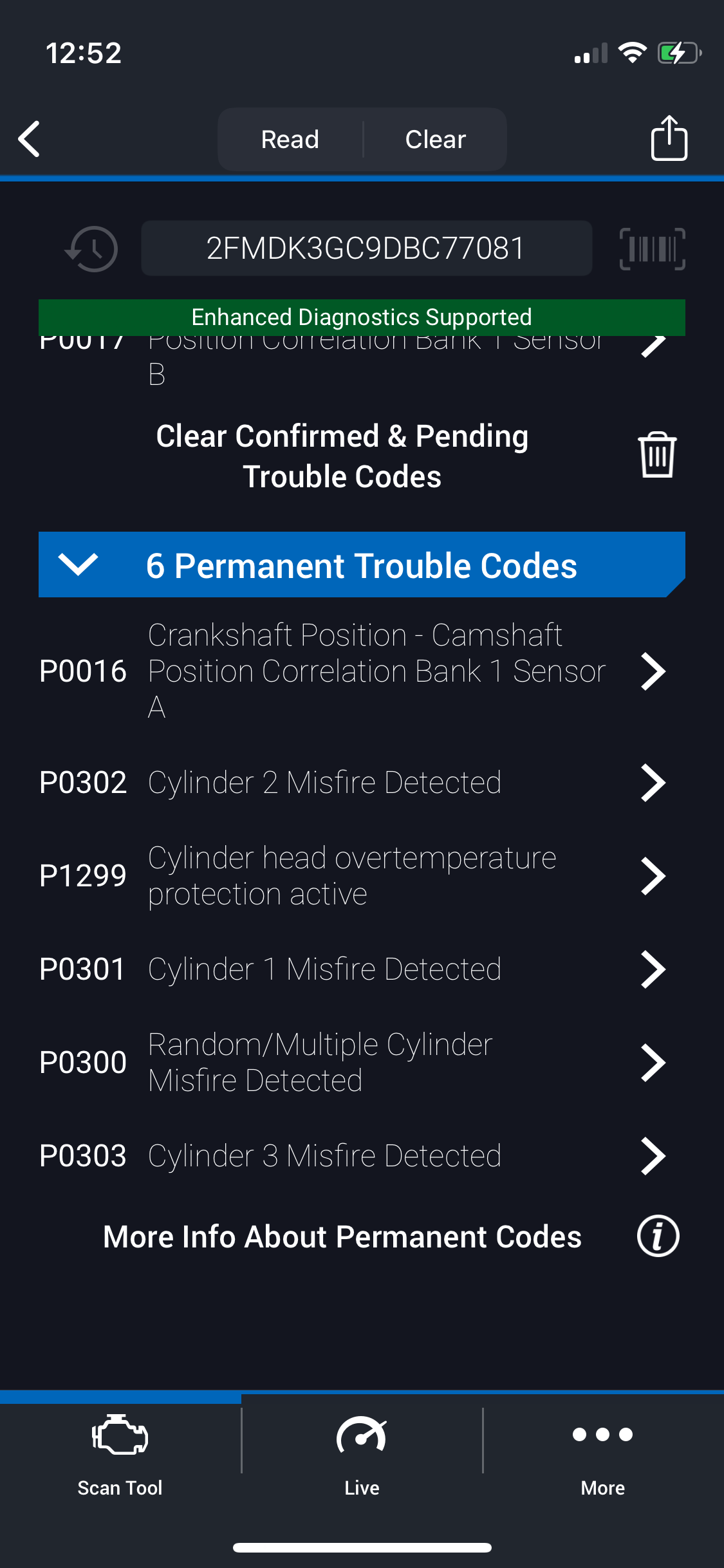This screenshot has width=724, height=1568.
Task: Go back using the top-left arrow
Action: coord(30,139)
